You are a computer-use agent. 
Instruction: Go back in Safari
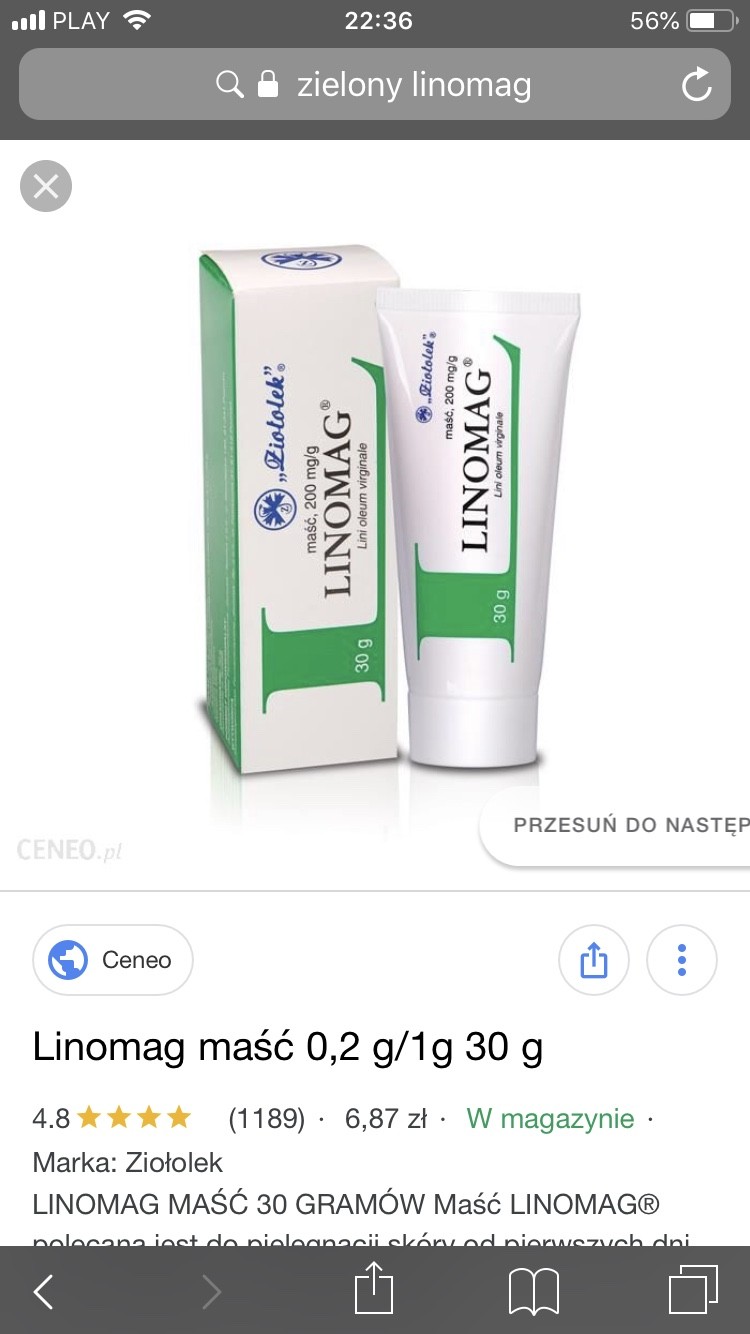point(44,1291)
